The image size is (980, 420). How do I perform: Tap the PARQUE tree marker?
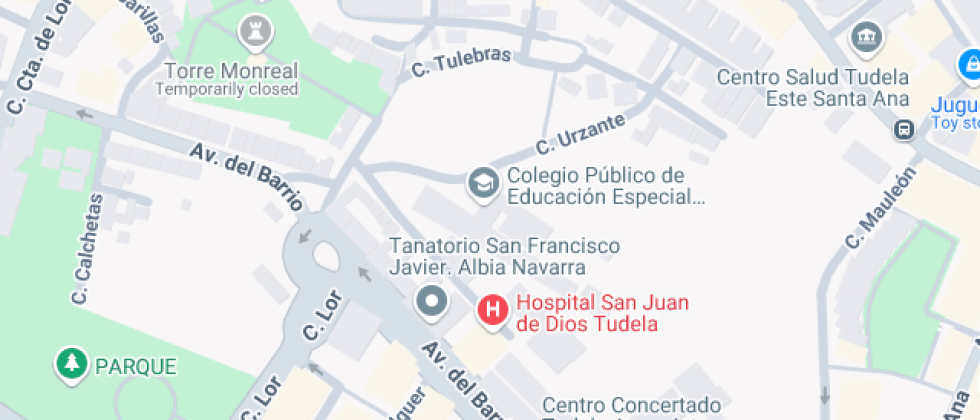[71, 364]
